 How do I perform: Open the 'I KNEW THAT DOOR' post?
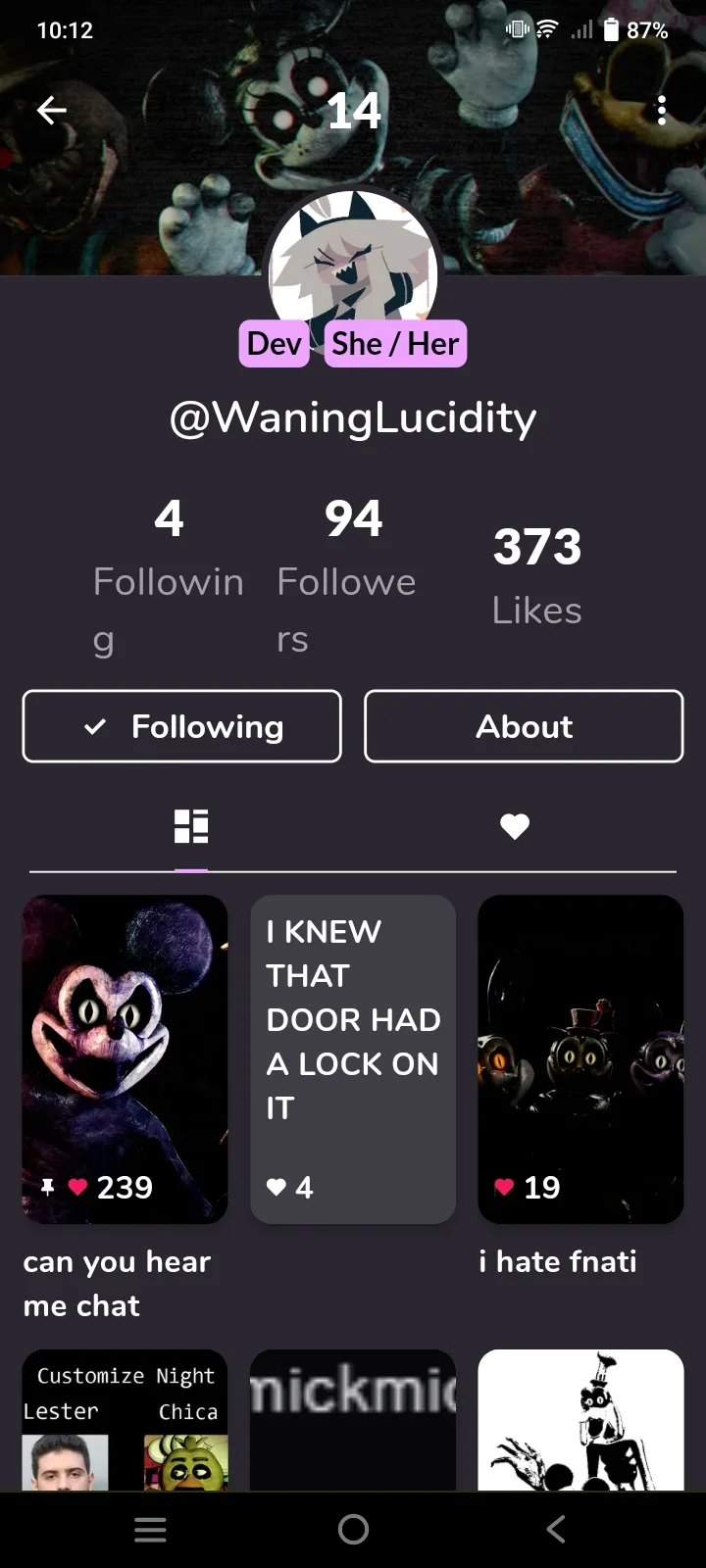tap(353, 1058)
